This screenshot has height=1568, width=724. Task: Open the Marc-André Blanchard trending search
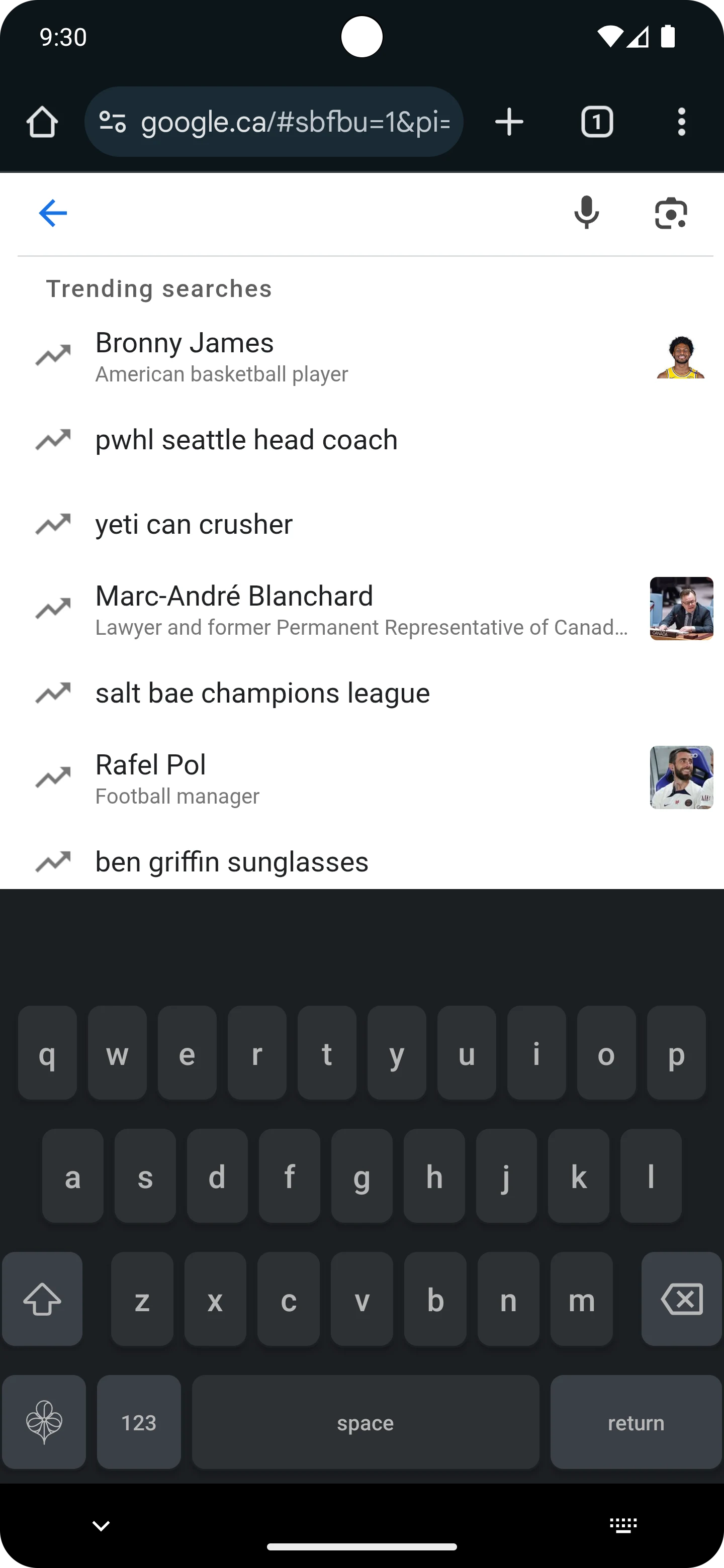tap(361, 609)
